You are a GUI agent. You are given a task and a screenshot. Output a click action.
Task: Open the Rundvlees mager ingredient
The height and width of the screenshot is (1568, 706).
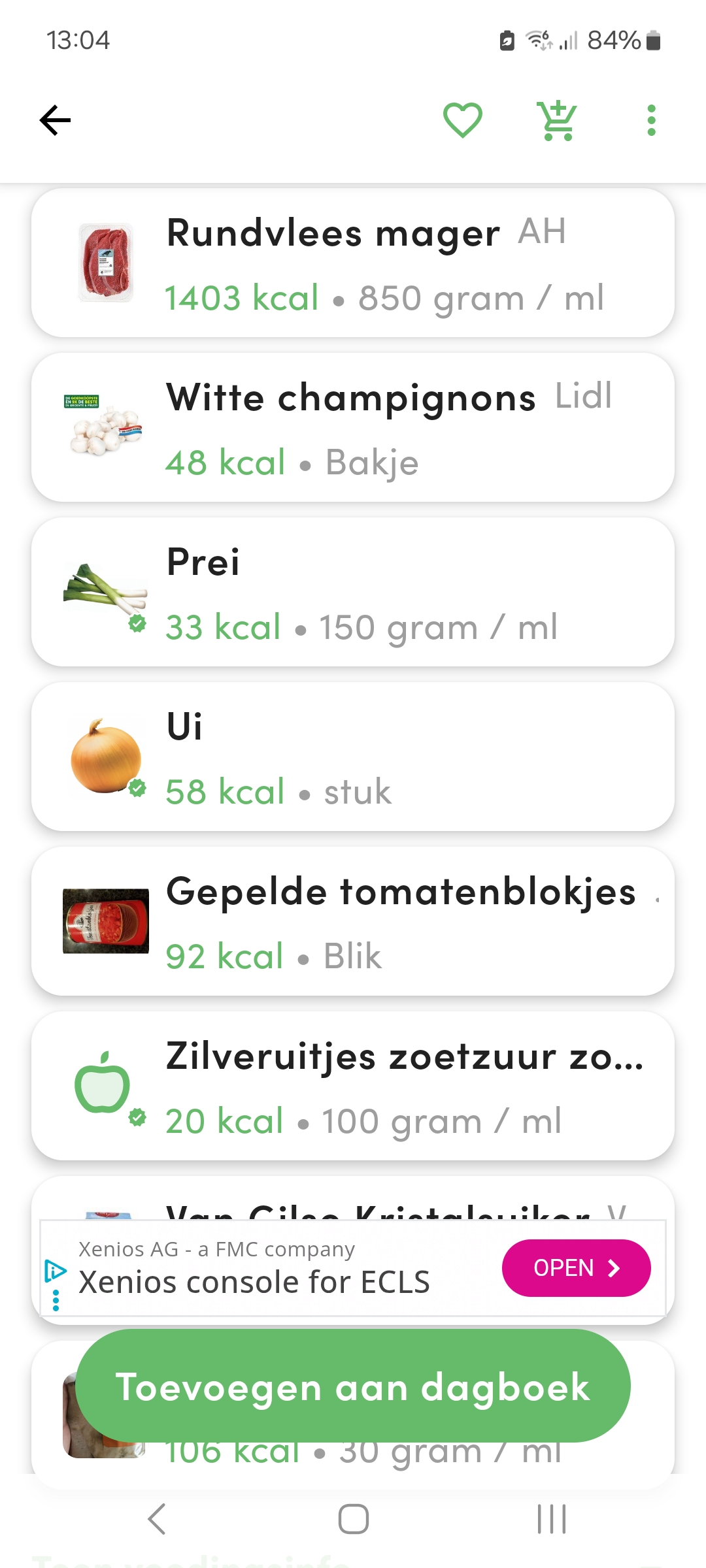point(353,263)
